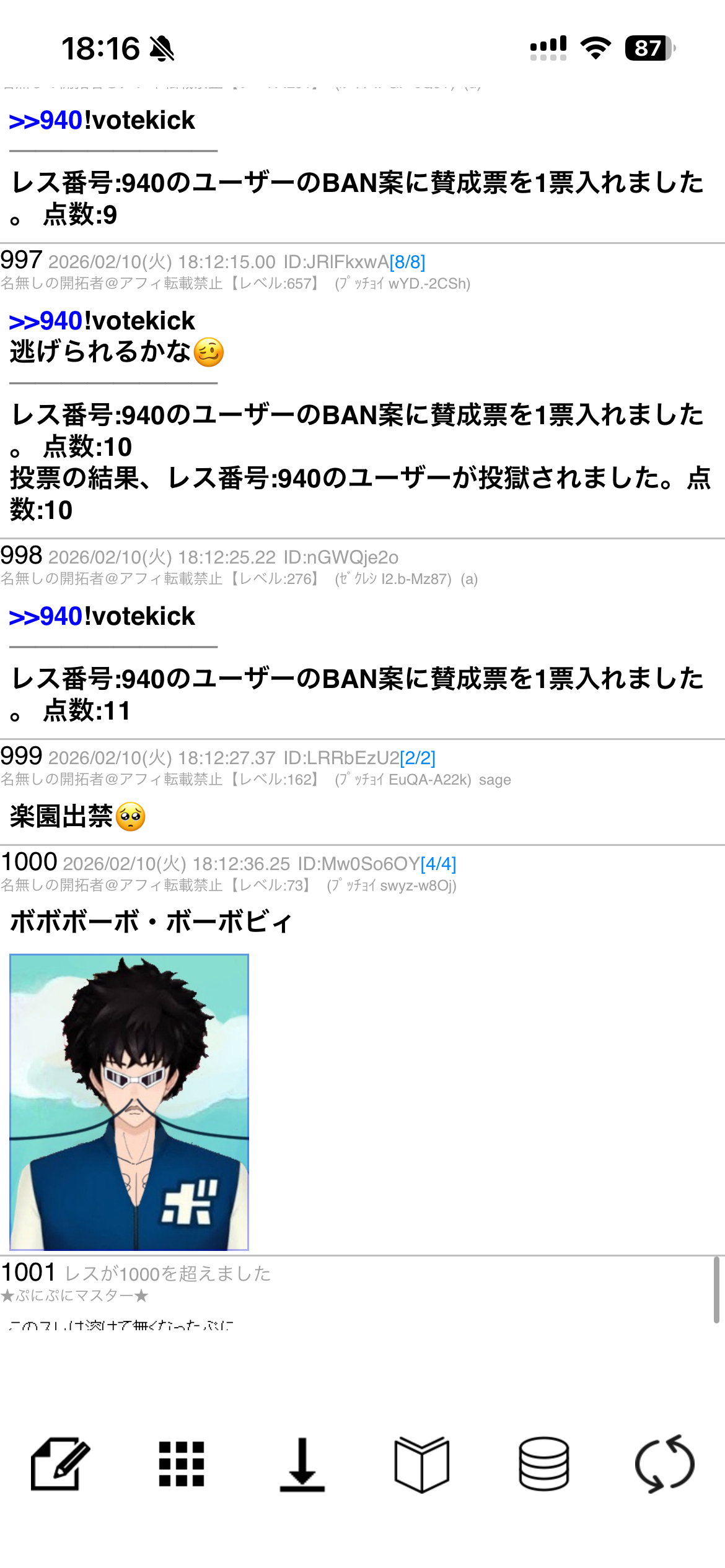Open the database stack icon

pos(543,1465)
